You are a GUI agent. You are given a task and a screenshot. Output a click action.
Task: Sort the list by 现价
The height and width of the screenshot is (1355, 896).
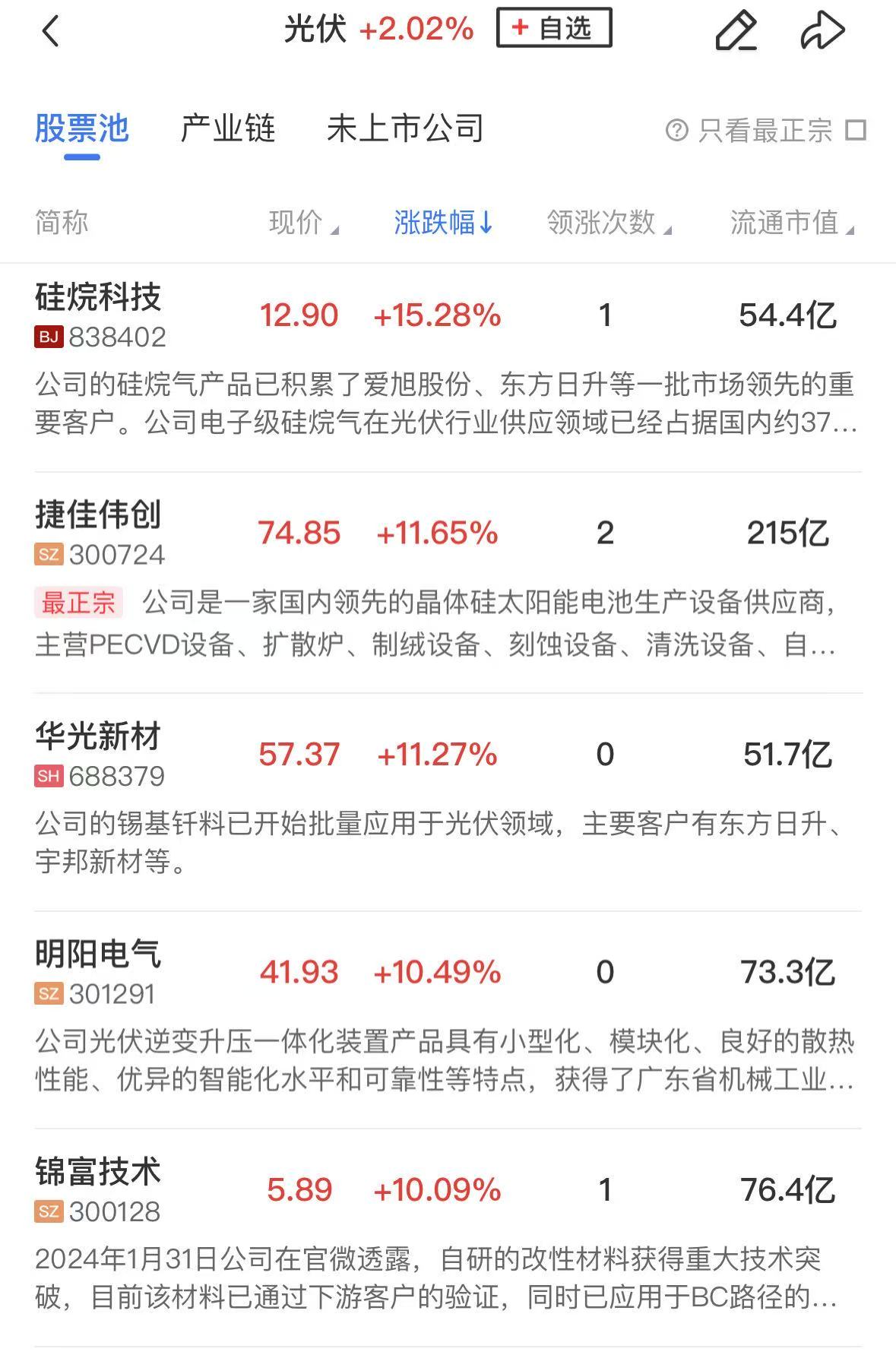(302, 223)
